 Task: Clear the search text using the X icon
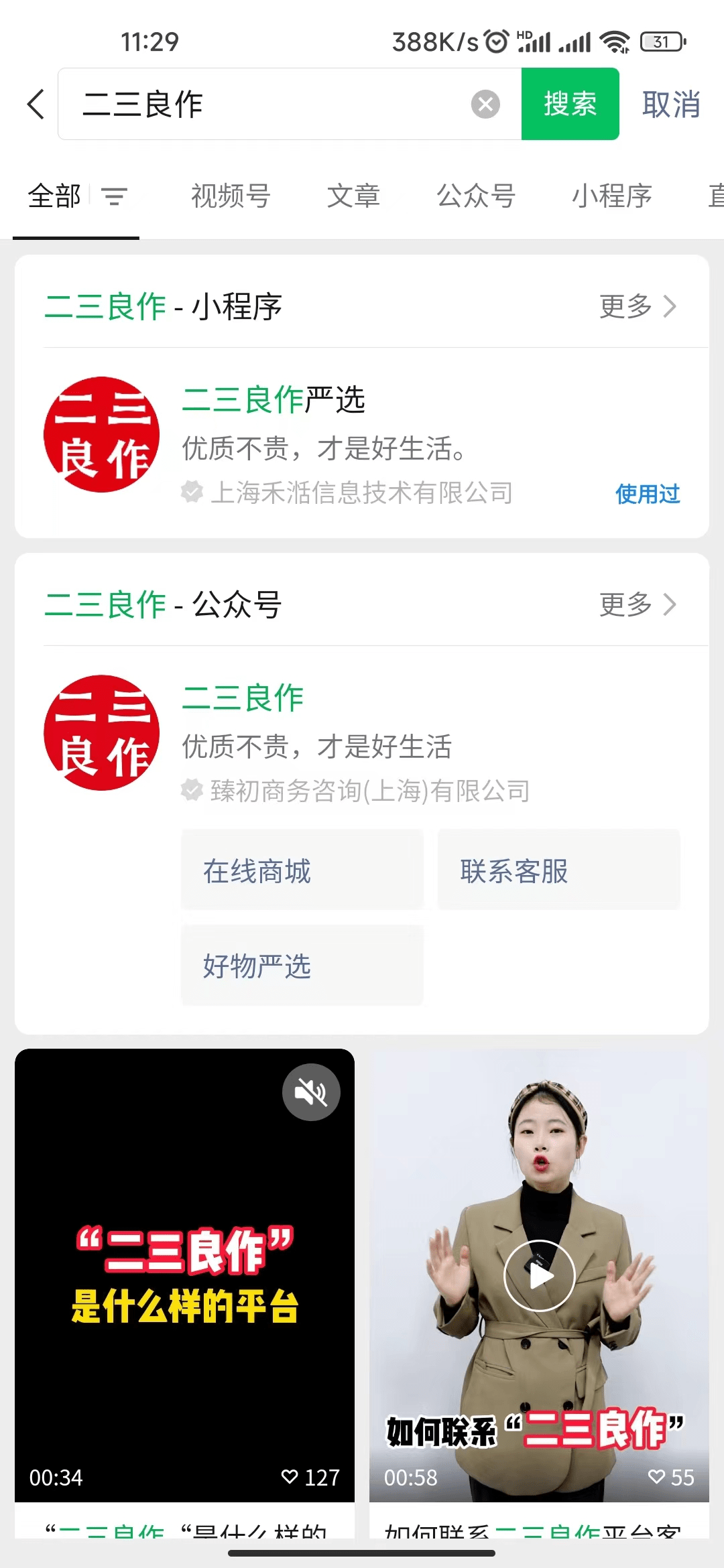tap(487, 105)
